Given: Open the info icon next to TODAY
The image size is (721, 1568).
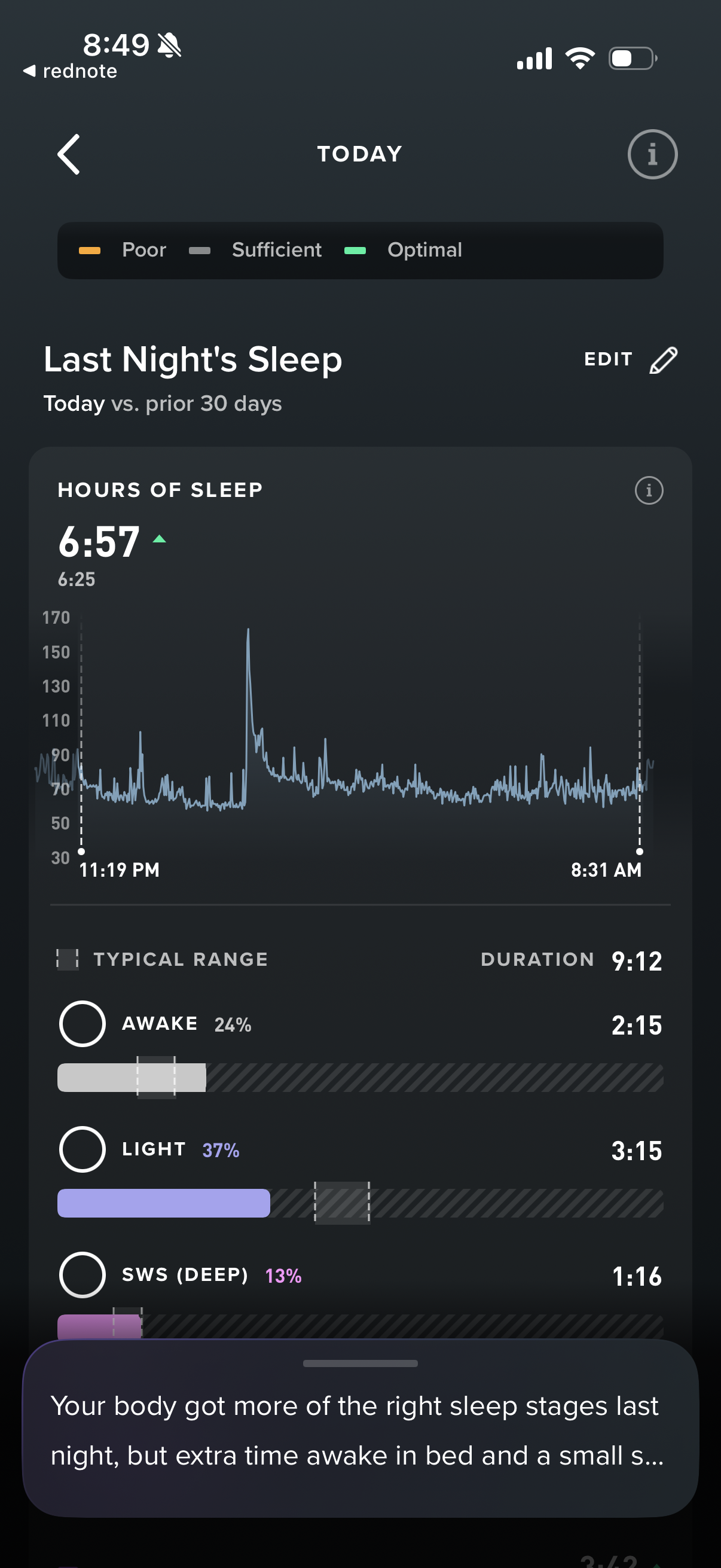Looking at the screenshot, I should click(652, 154).
